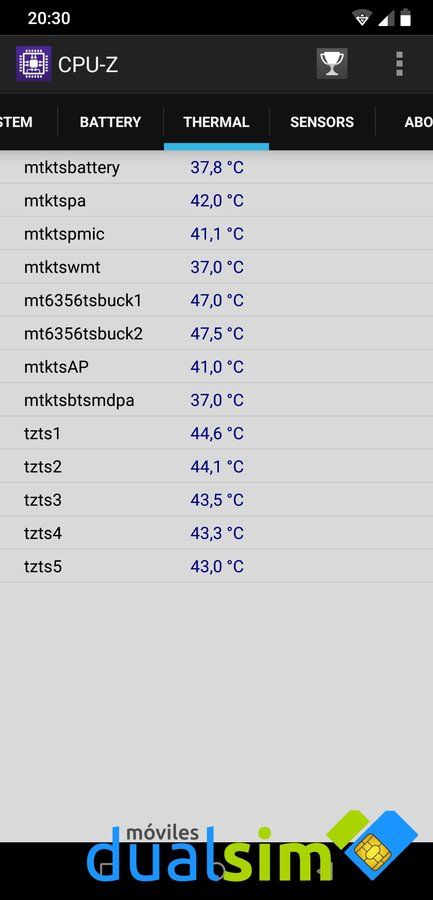Switch to the Battery tab
The width and height of the screenshot is (433, 900).
(110, 122)
